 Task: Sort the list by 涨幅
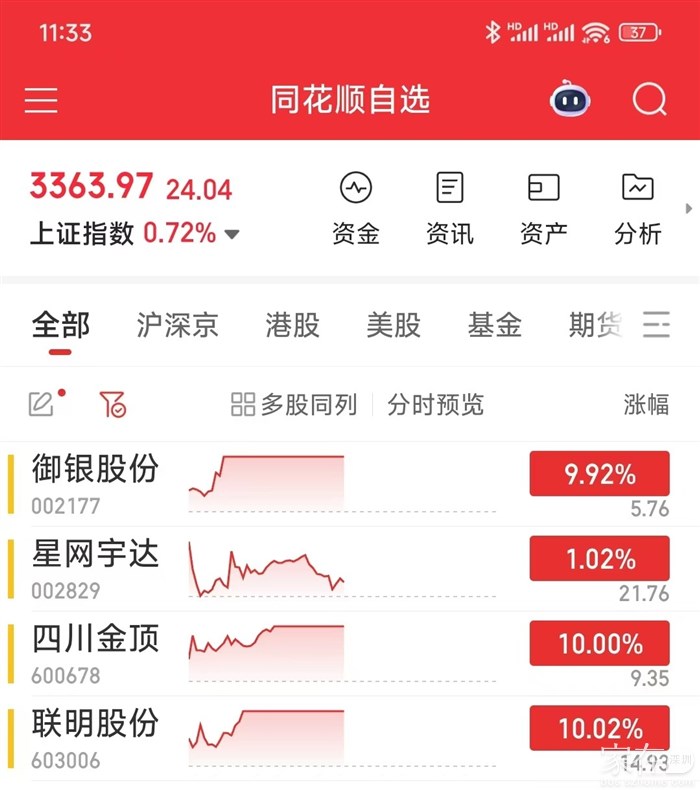click(646, 405)
